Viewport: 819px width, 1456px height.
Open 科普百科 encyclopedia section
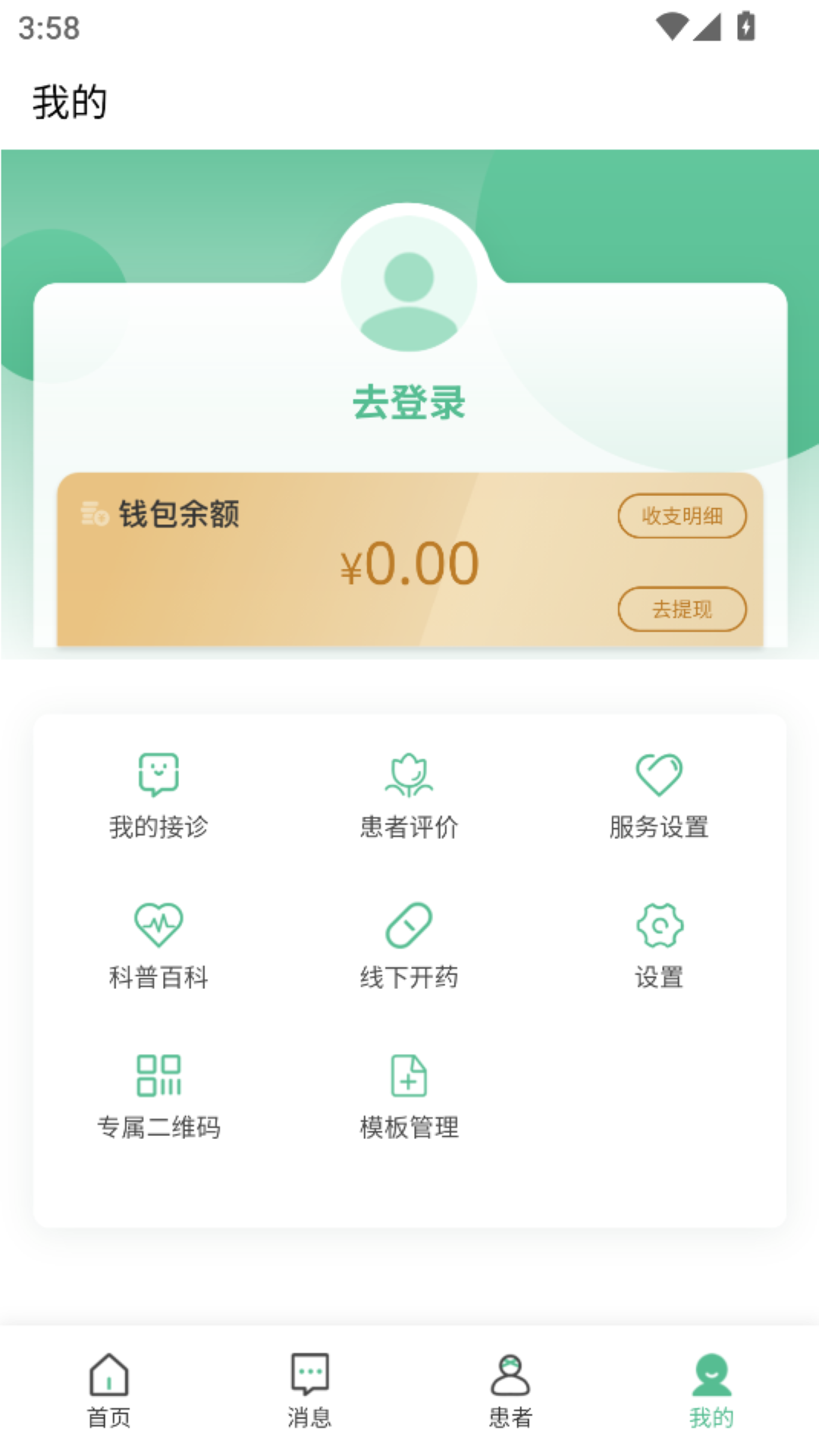point(158,946)
